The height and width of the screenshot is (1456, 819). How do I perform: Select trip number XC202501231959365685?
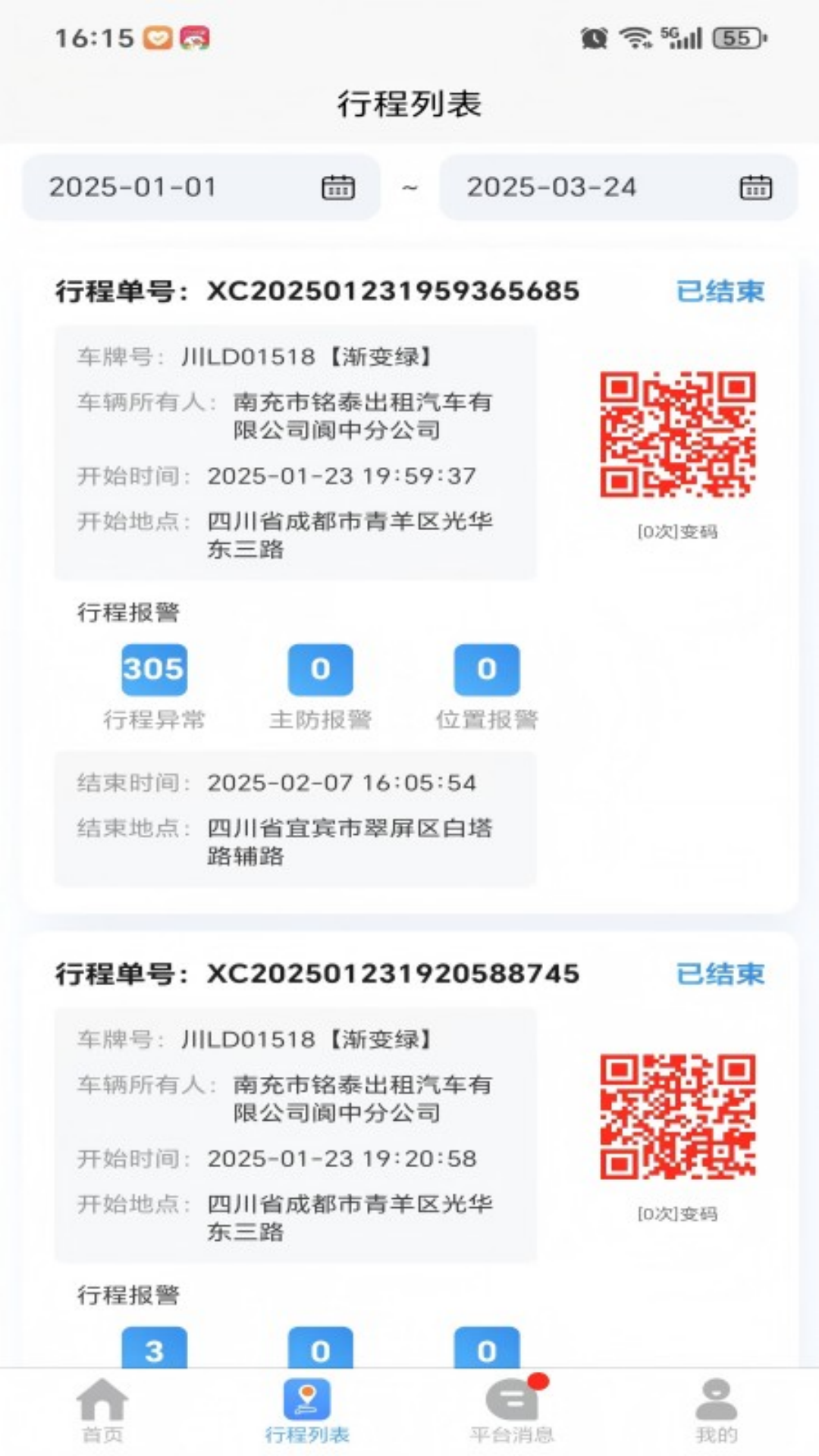(x=394, y=290)
